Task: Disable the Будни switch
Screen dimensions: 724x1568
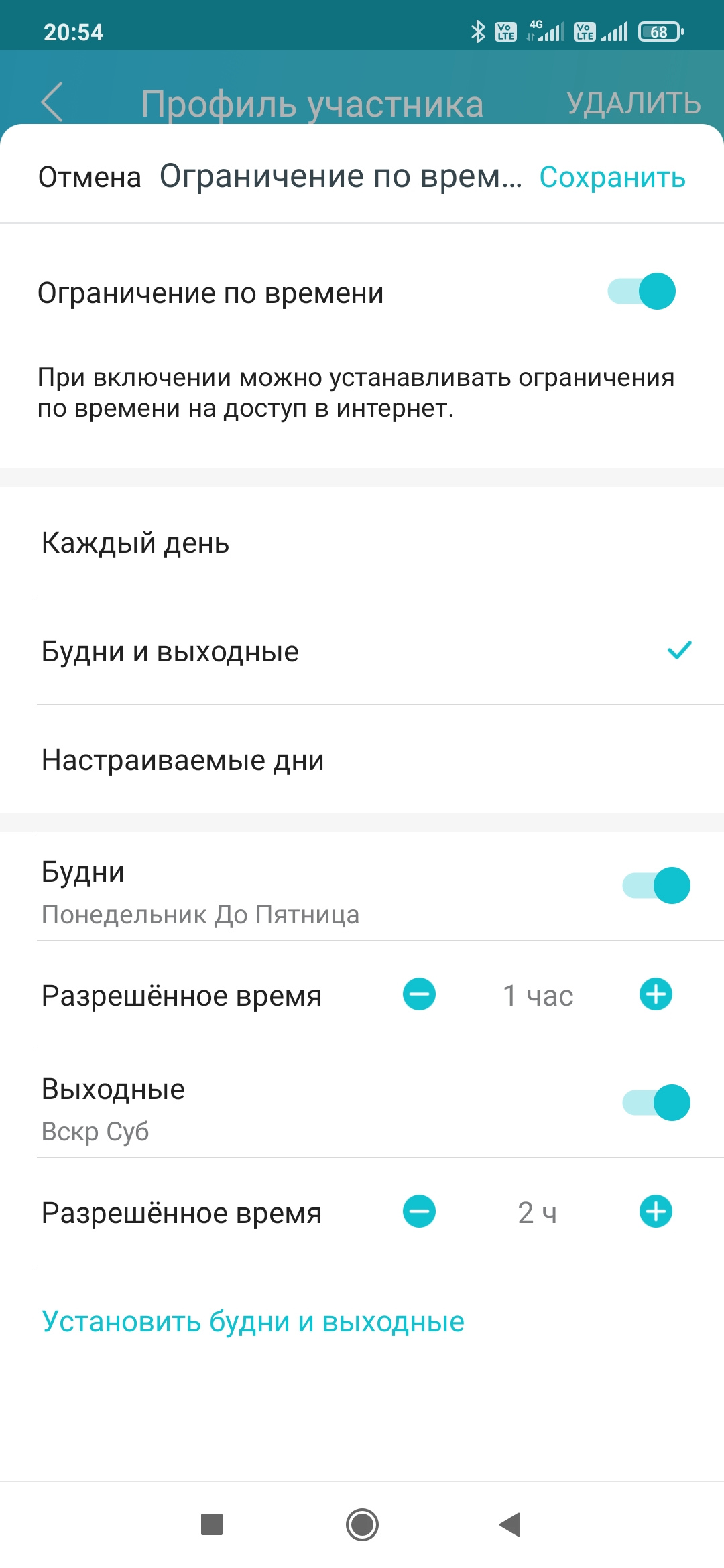Action: 656,886
